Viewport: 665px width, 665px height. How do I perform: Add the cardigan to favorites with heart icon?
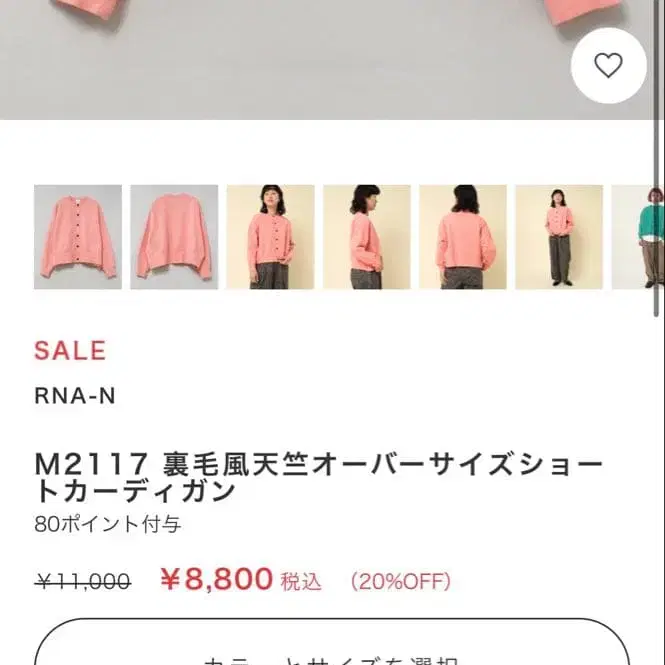point(608,66)
